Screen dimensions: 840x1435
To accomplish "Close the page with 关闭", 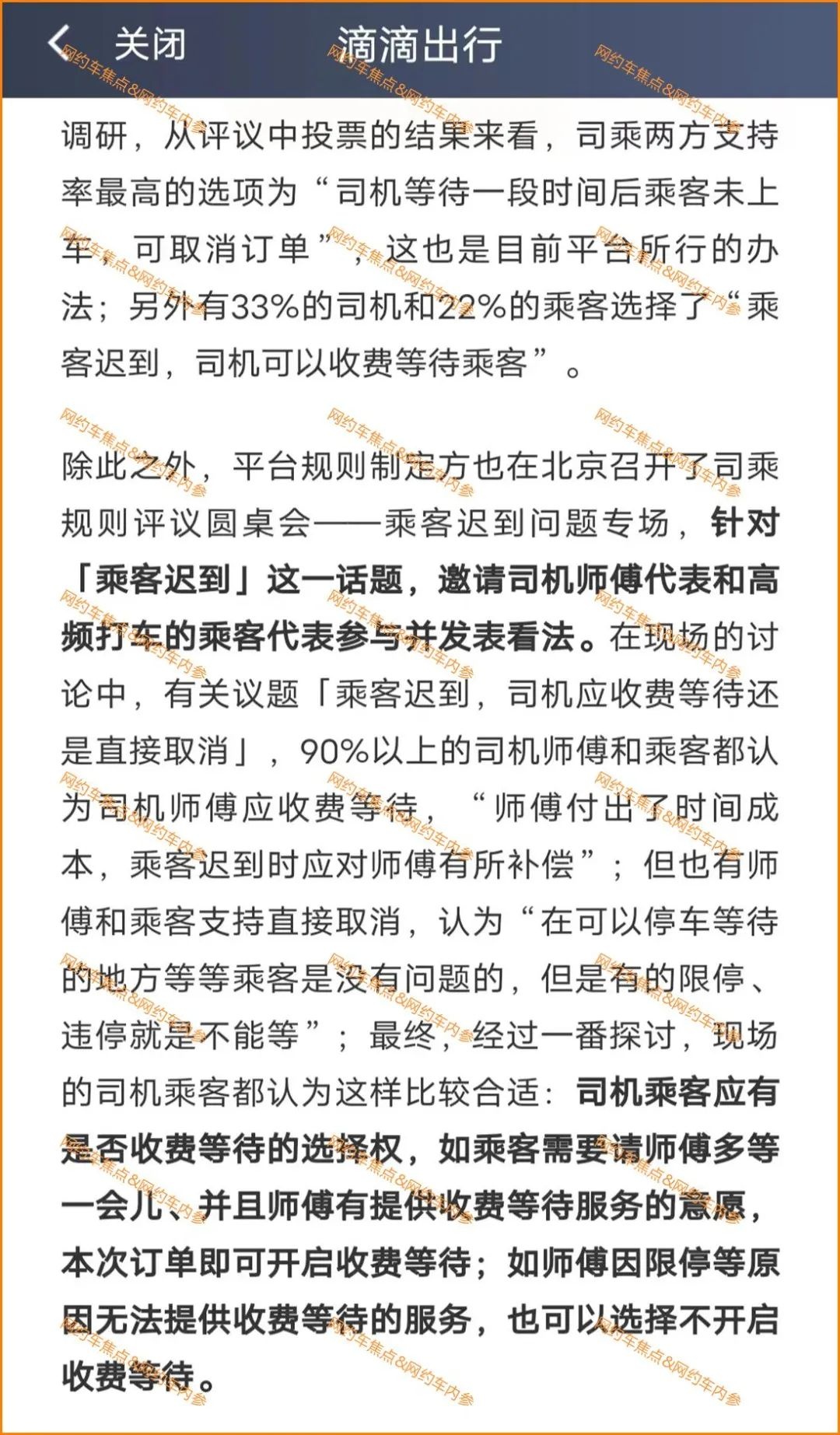I will (150, 44).
